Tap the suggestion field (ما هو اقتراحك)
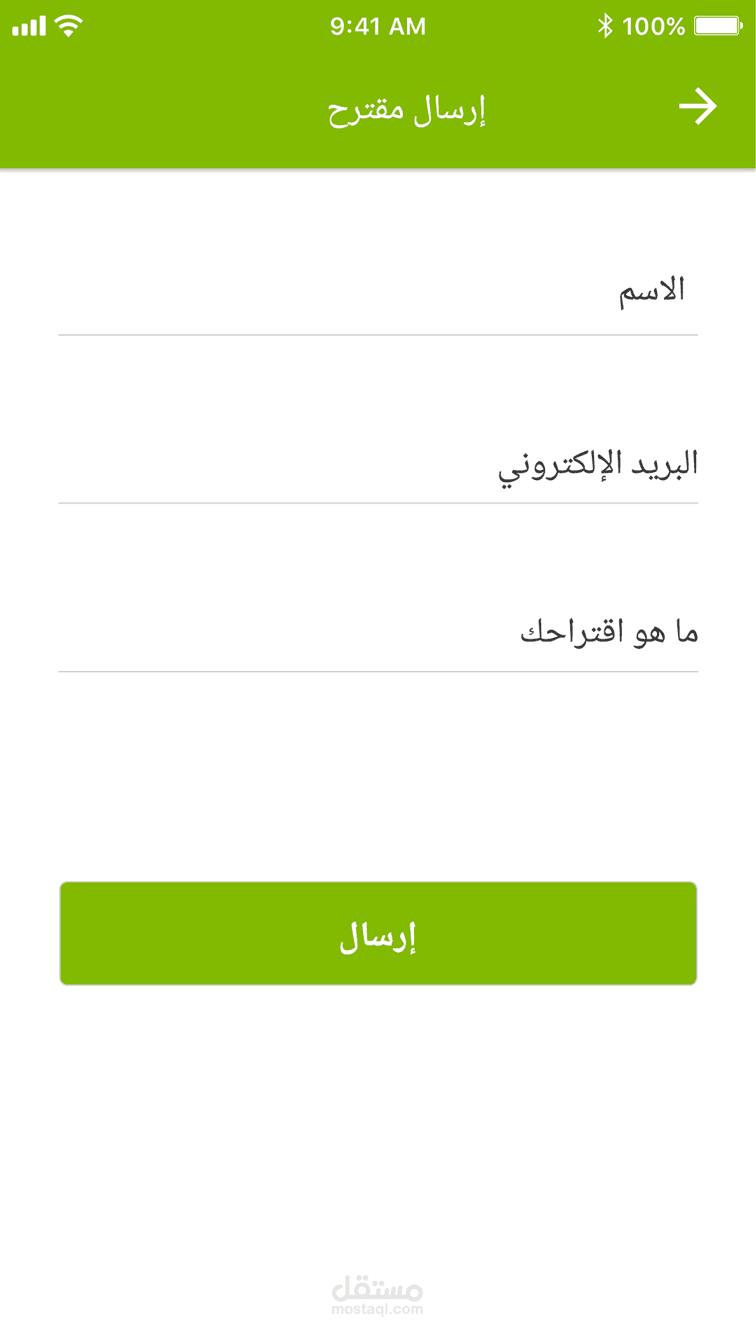Viewport: 756px width, 1344px height. point(378,632)
